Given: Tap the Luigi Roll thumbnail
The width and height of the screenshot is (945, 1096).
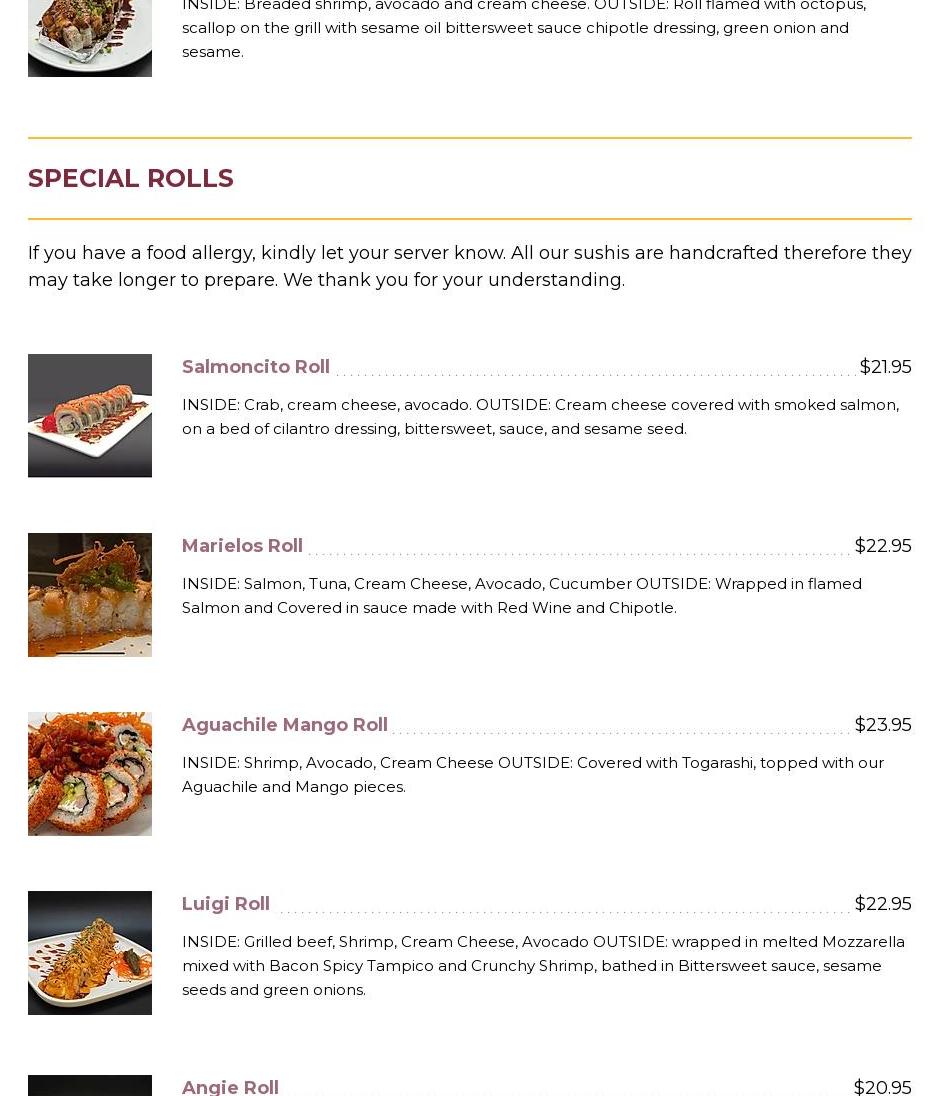Looking at the screenshot, I should [x=90, y=952].
